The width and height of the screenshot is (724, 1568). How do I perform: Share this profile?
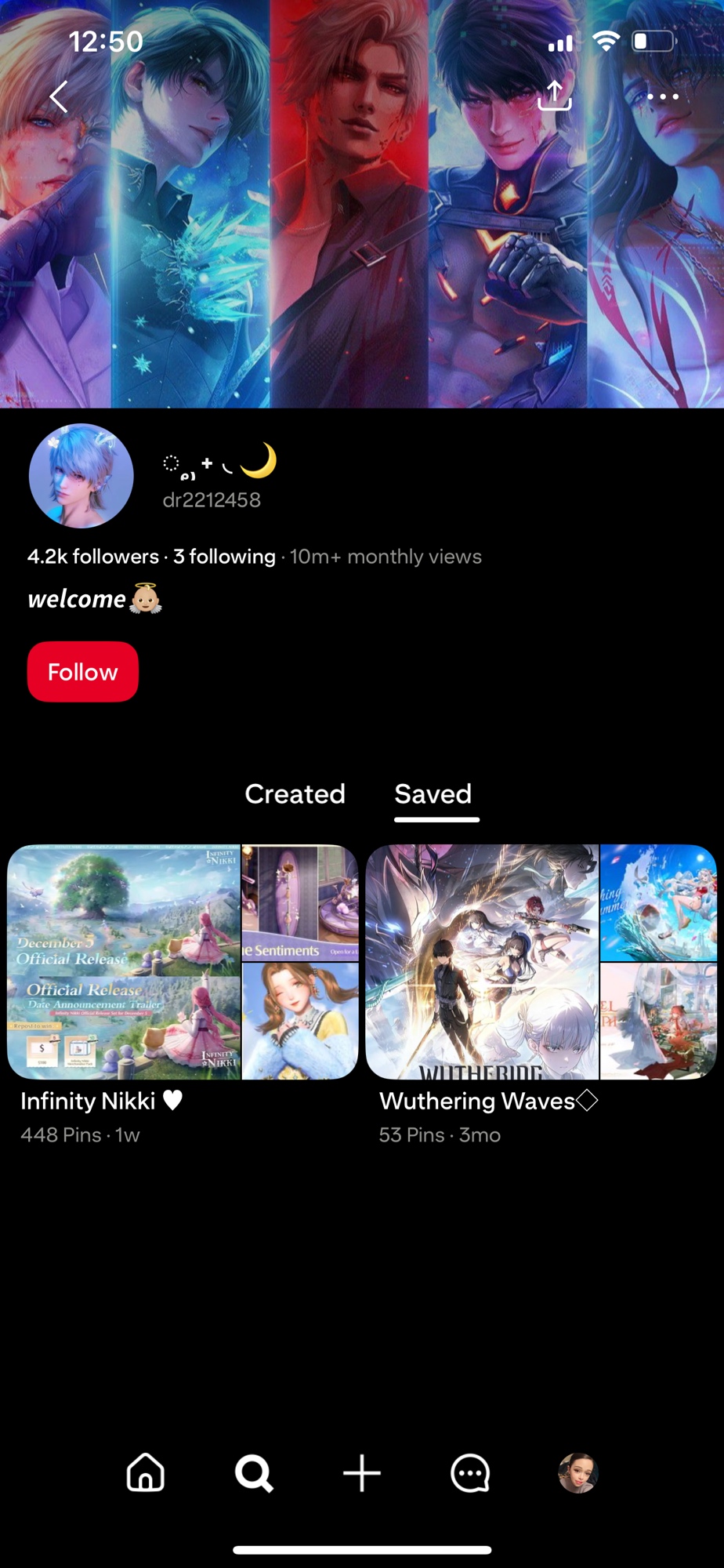[x=555, y=96]
